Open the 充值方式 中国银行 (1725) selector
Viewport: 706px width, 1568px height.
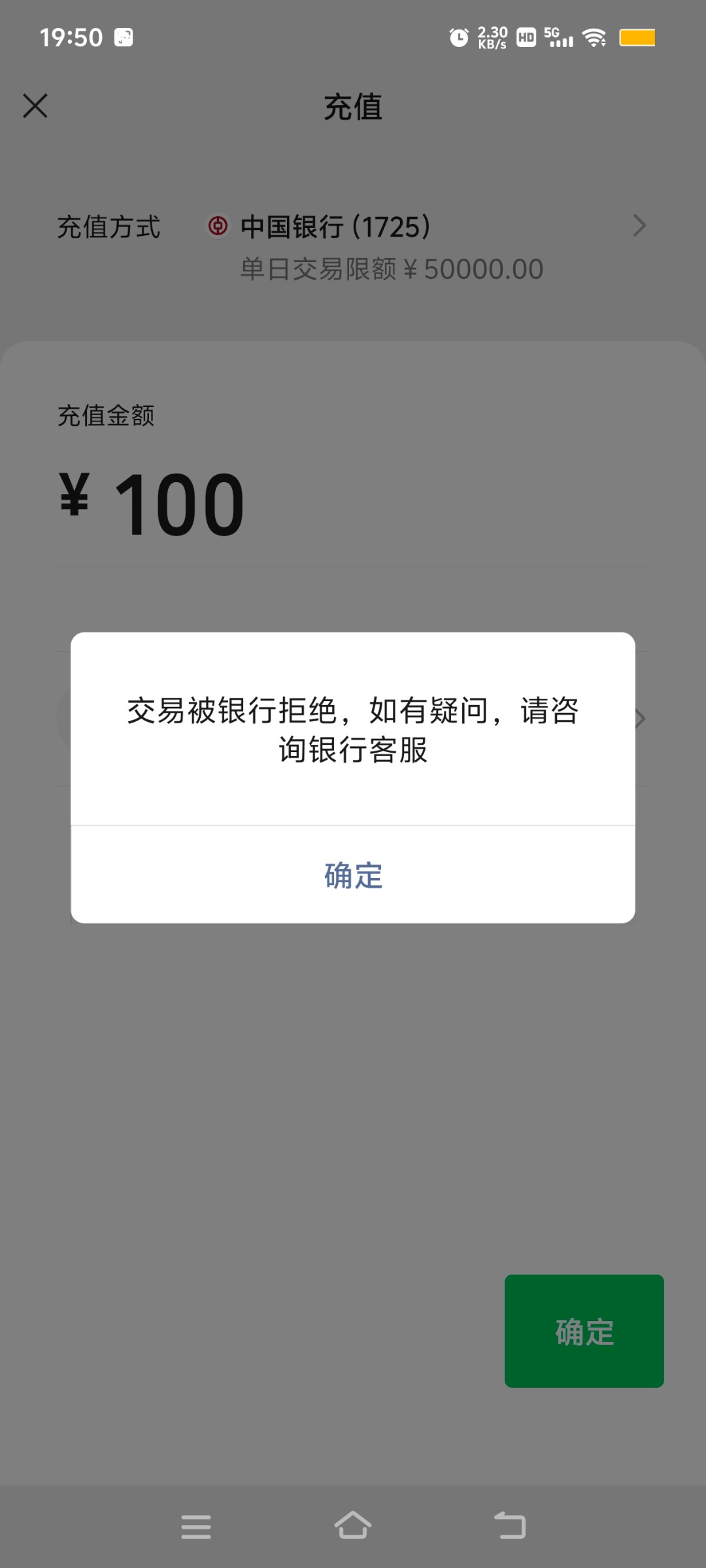(x=353, y=247)
